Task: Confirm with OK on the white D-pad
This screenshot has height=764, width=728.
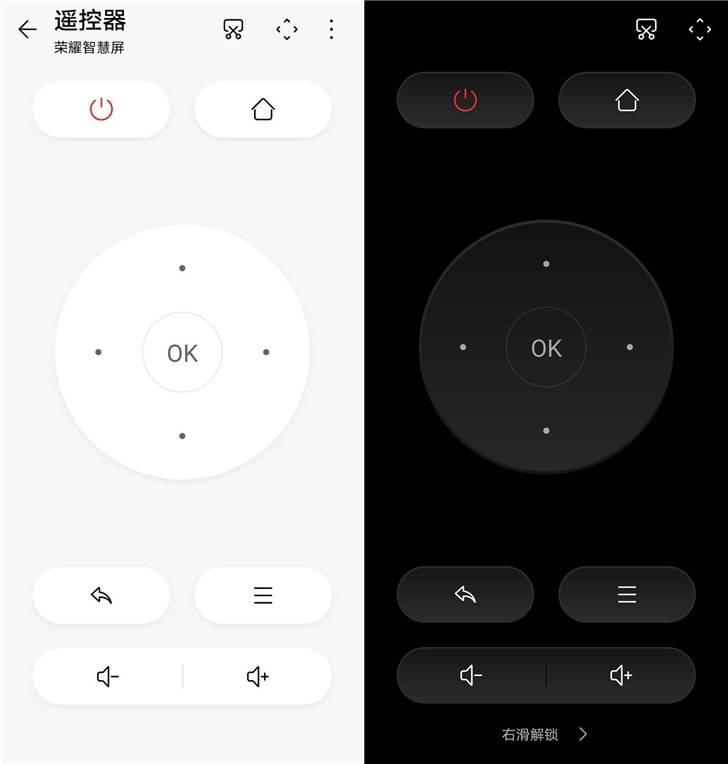Action: pos(182,352)
